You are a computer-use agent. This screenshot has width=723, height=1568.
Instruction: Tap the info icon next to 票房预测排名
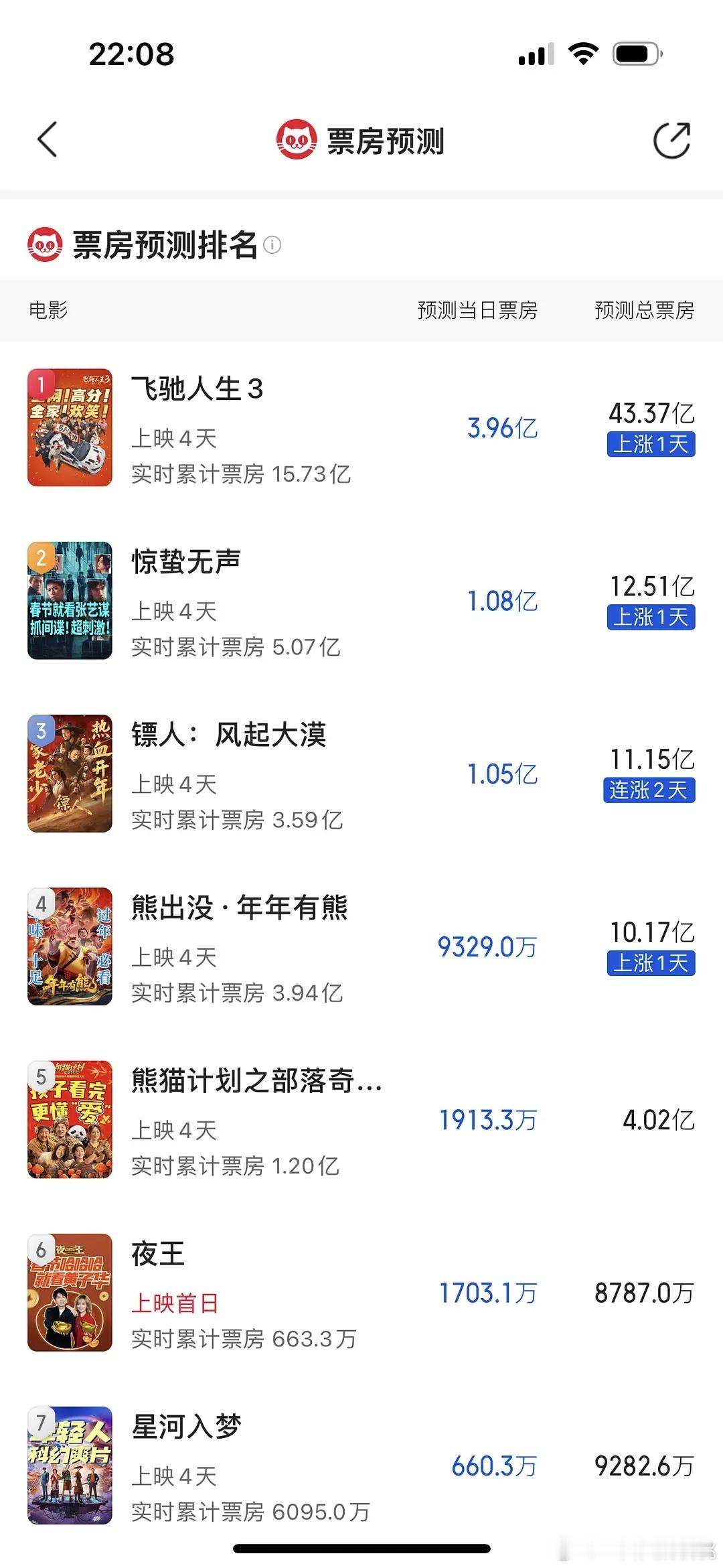[274, 246]
